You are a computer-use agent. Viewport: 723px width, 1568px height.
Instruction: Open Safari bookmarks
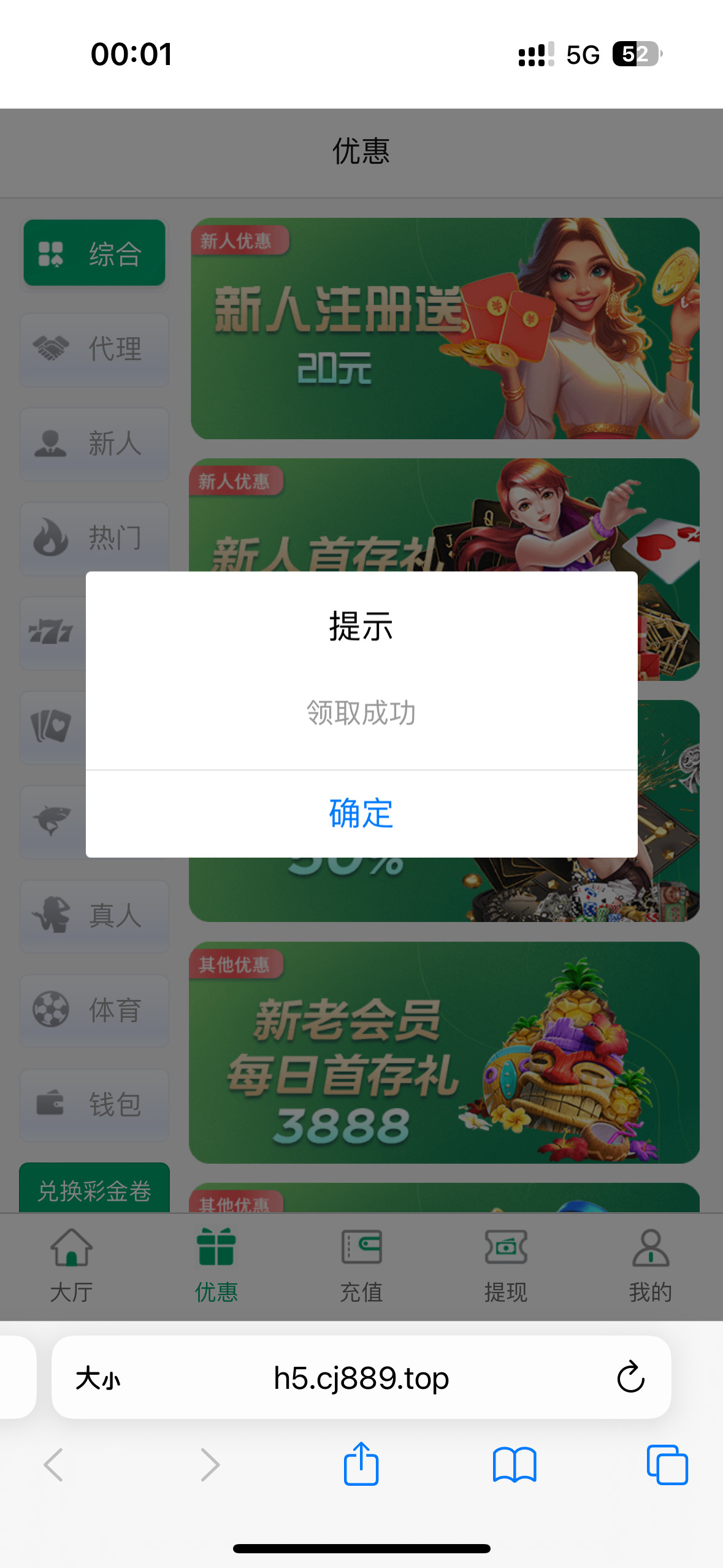515,1464
